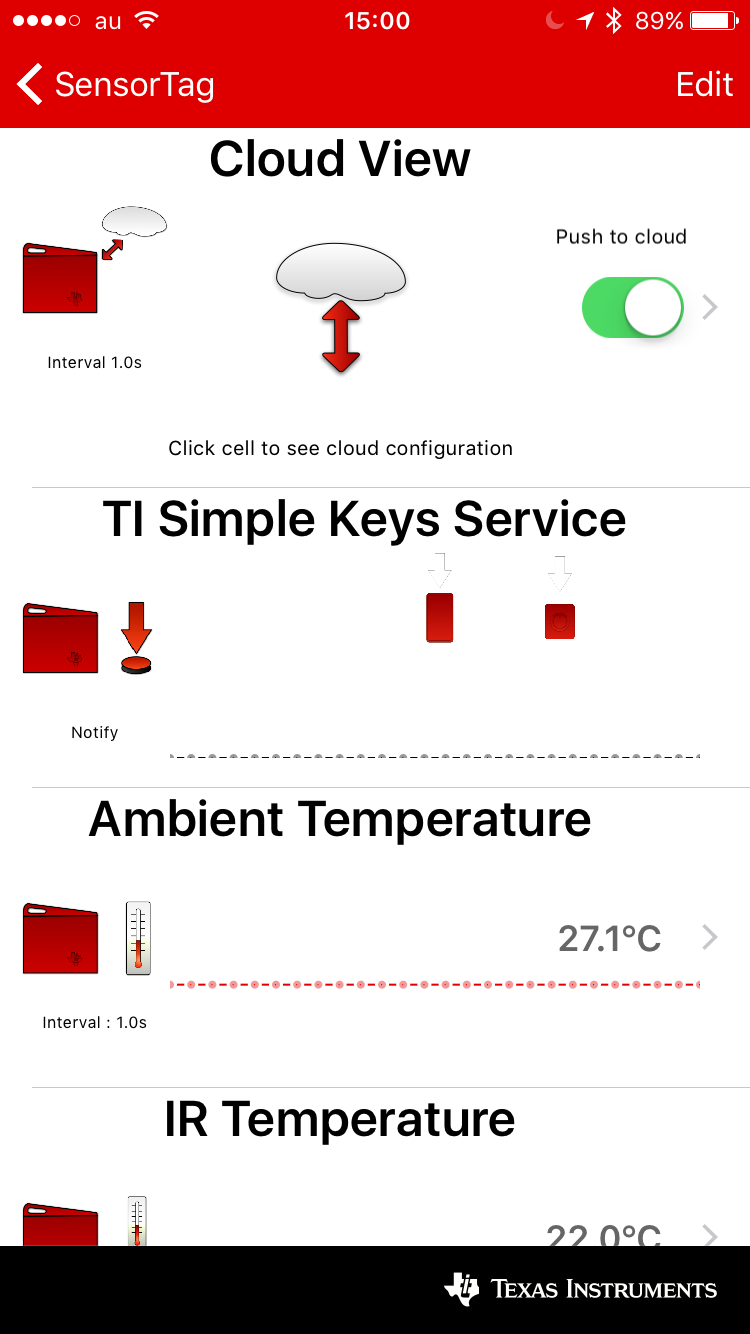
Task: Go back to SensorTag
Action: pos(114,85)
